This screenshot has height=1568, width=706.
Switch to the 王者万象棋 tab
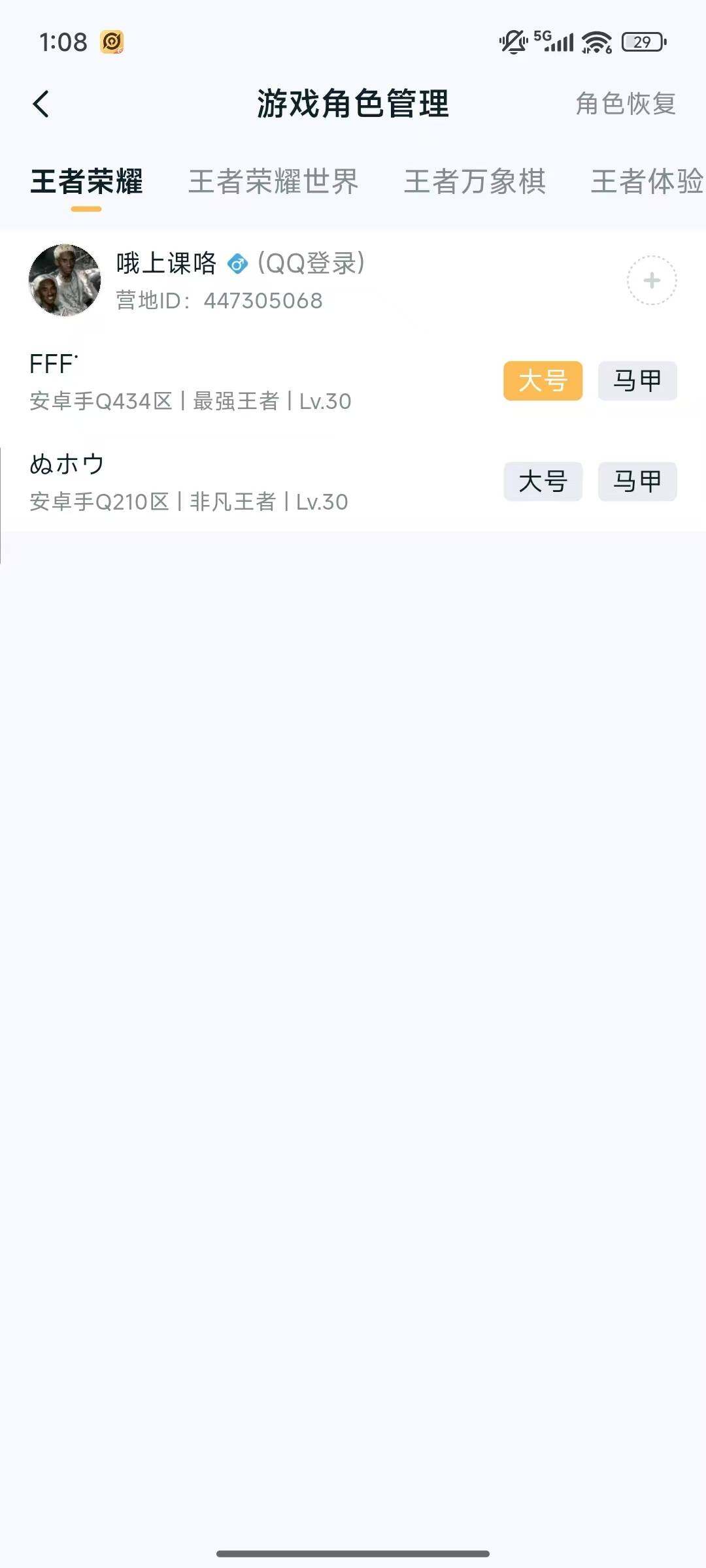pyautogui.click(x=477, y=183)
